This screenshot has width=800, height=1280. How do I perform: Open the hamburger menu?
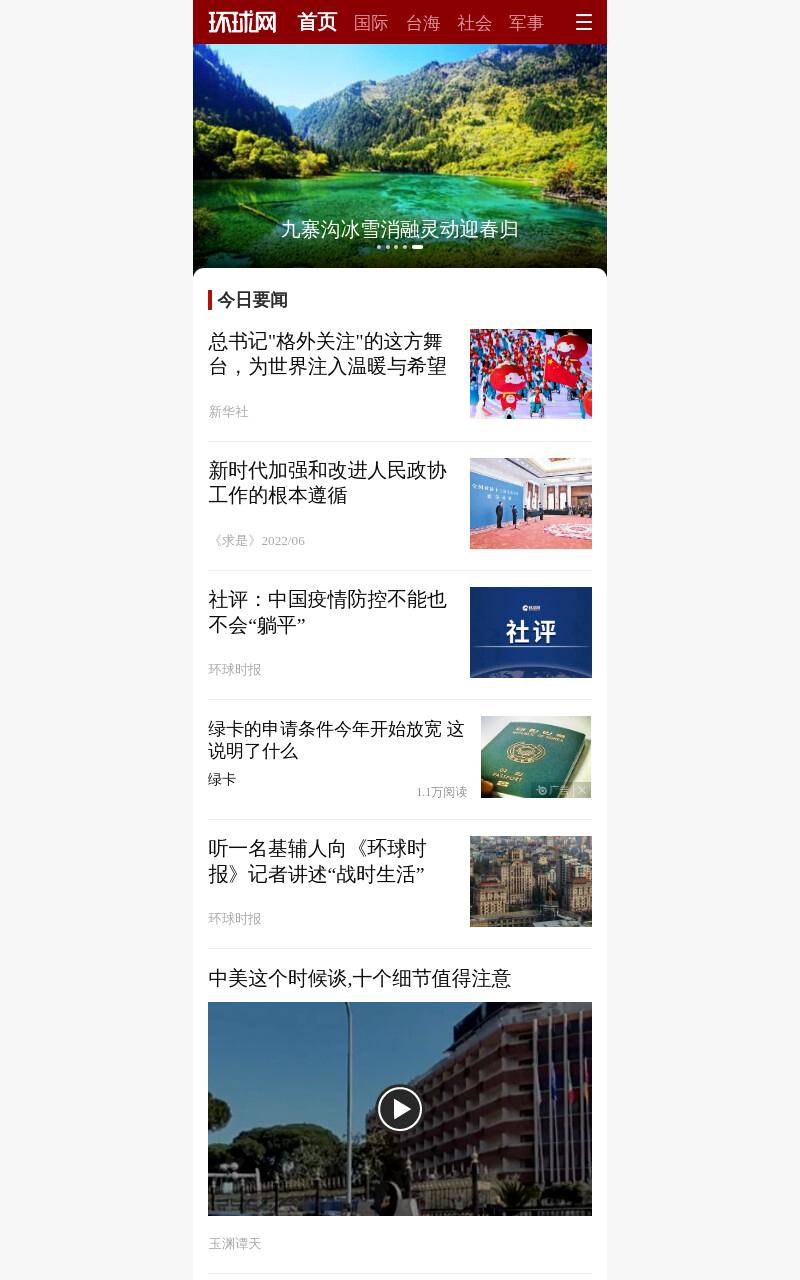tap(584, 22)
